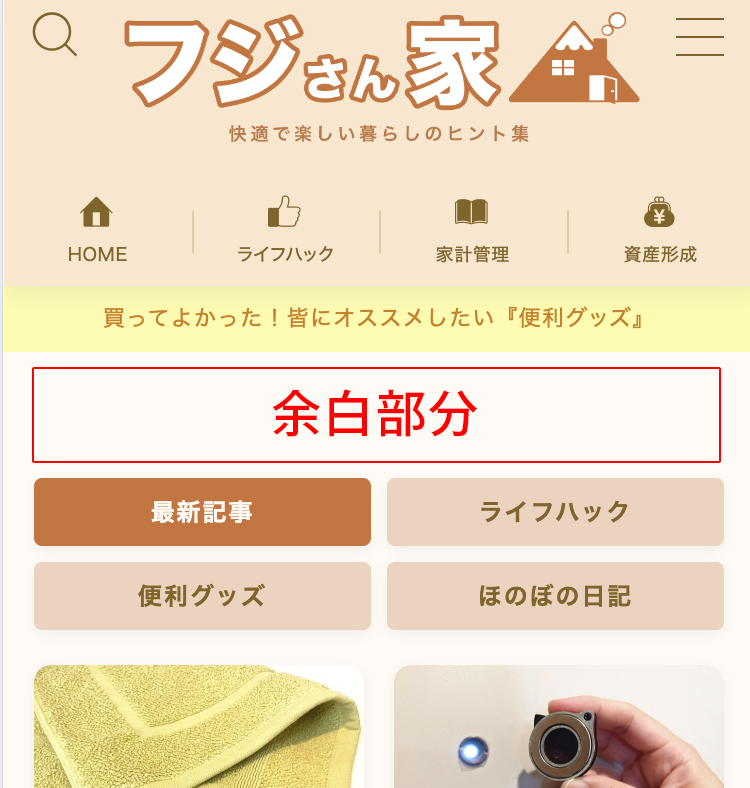Switch to the 便利グッズ tab
Image resolution: width=750 pixels, height=788 pixels.
click(202, 596)
